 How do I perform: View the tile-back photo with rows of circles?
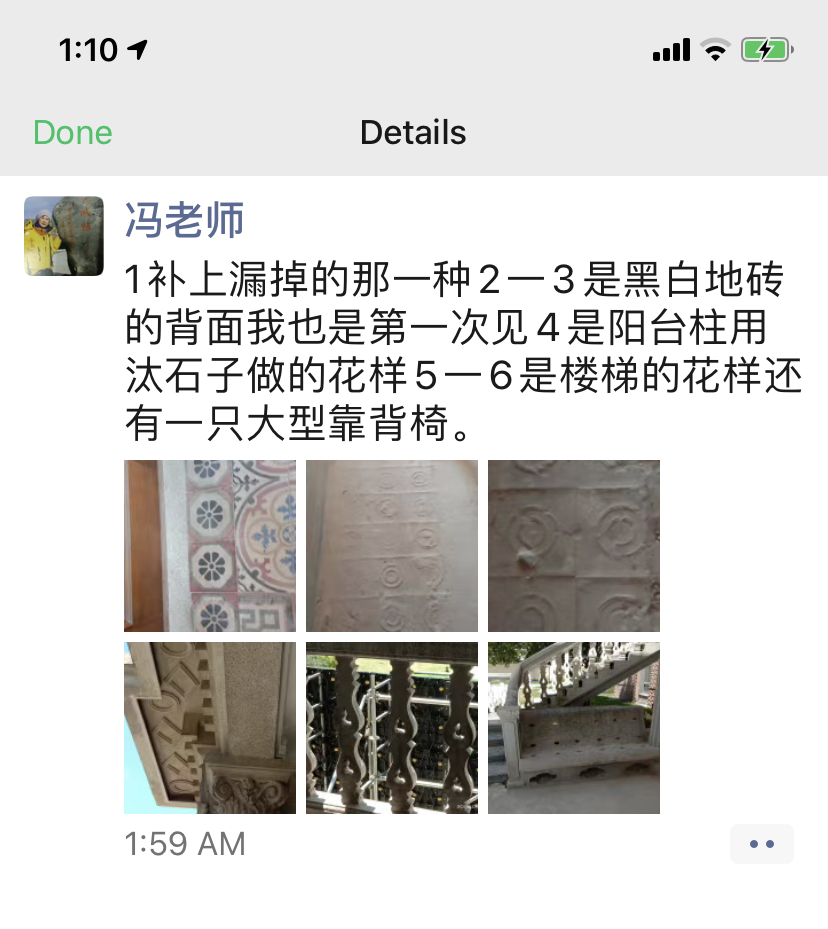click(392, 546)
